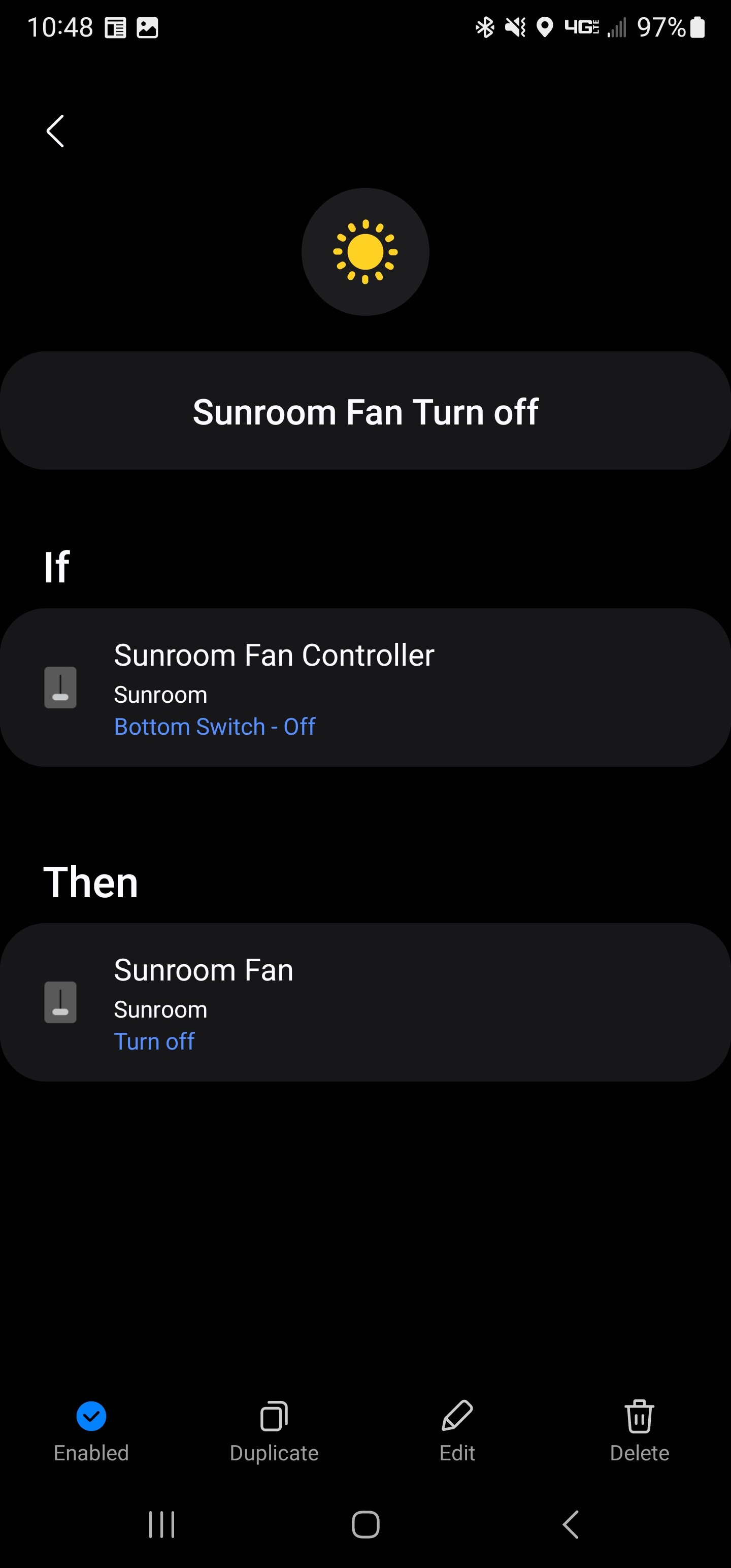This screenshot has width=731, height=1568.
Task: Tap the Sunroom Fan Turn off name
Action: [x=365, y=411]
